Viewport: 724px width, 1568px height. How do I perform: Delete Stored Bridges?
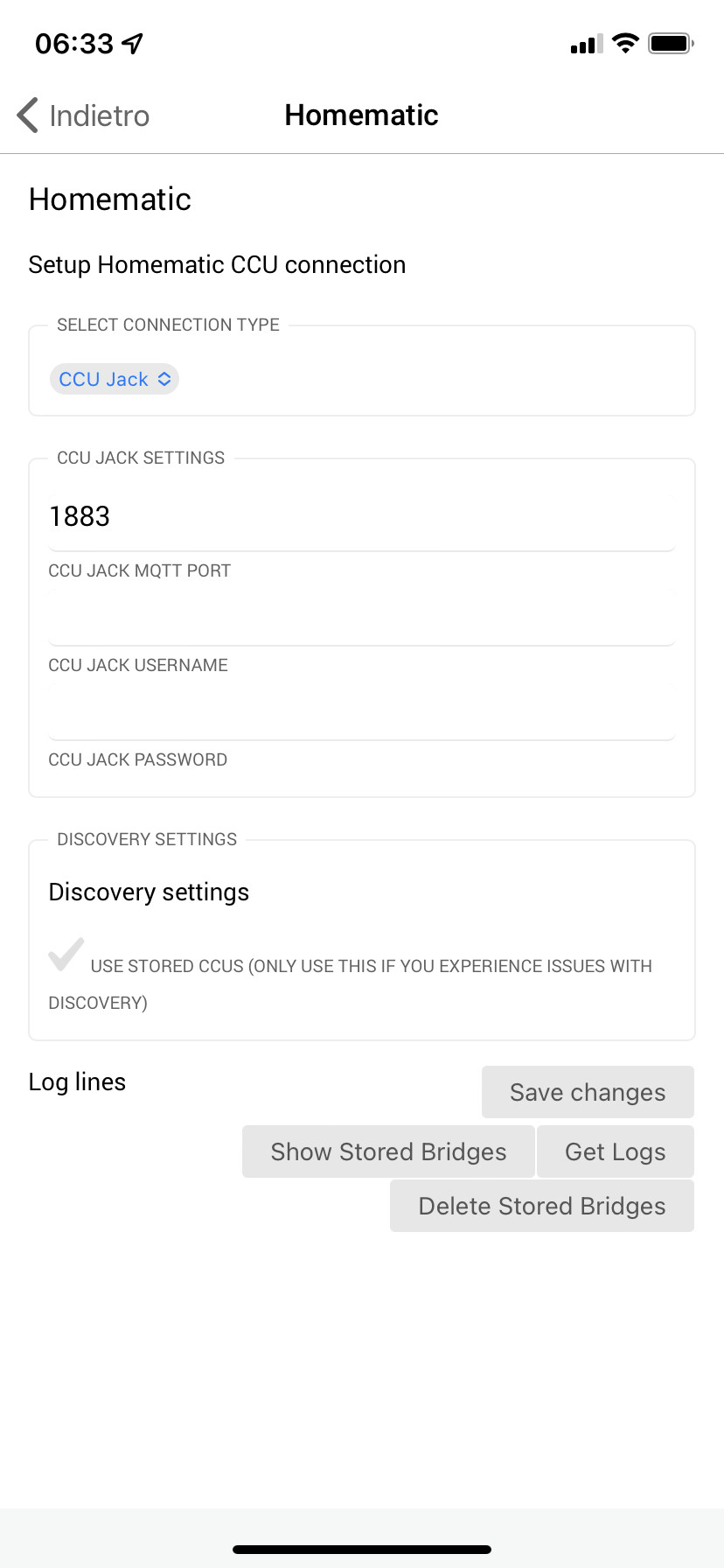tap(541, 1206)
